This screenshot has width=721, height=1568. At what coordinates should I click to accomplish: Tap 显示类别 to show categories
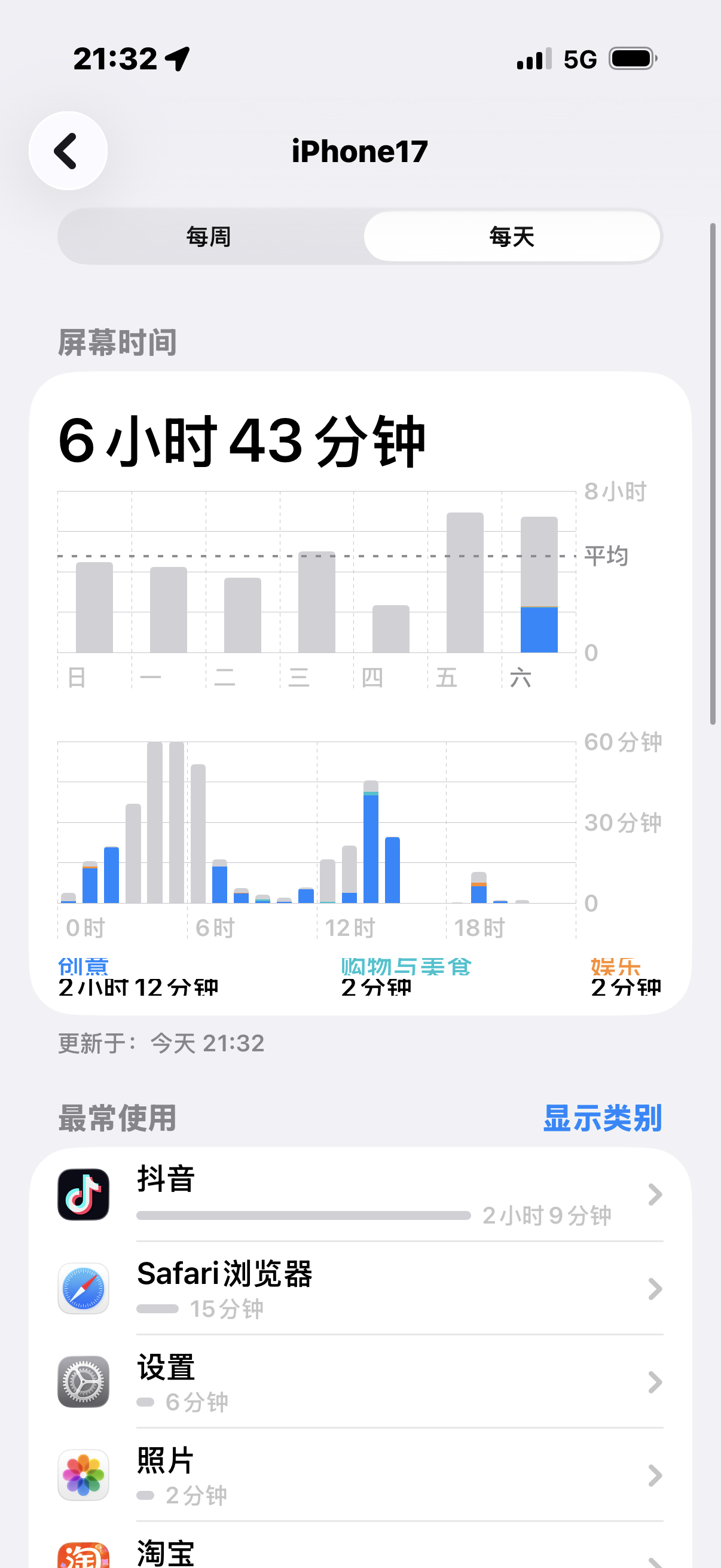(x=602, y=1118)
